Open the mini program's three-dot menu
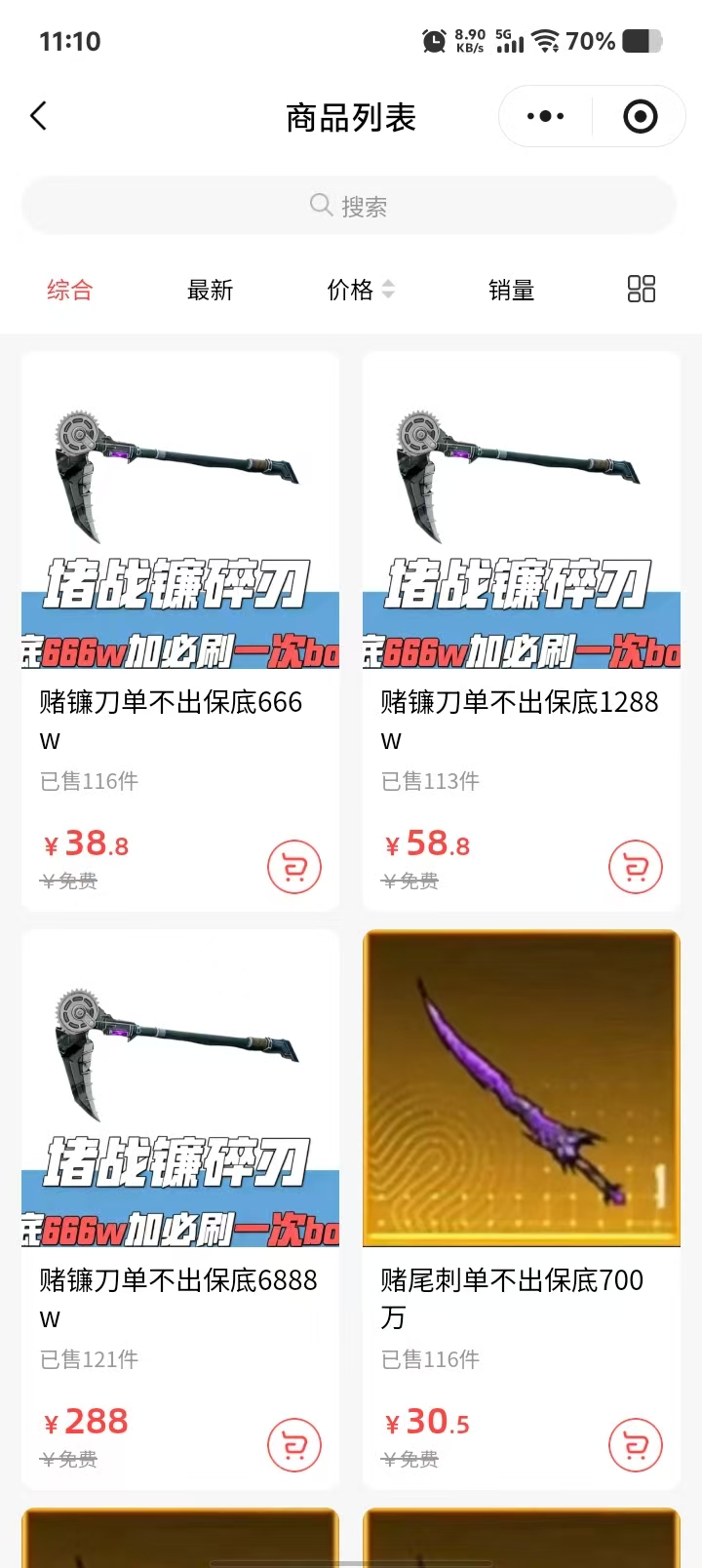The height and width of the screenshot is (1568, 702). [x=545, y=117]
